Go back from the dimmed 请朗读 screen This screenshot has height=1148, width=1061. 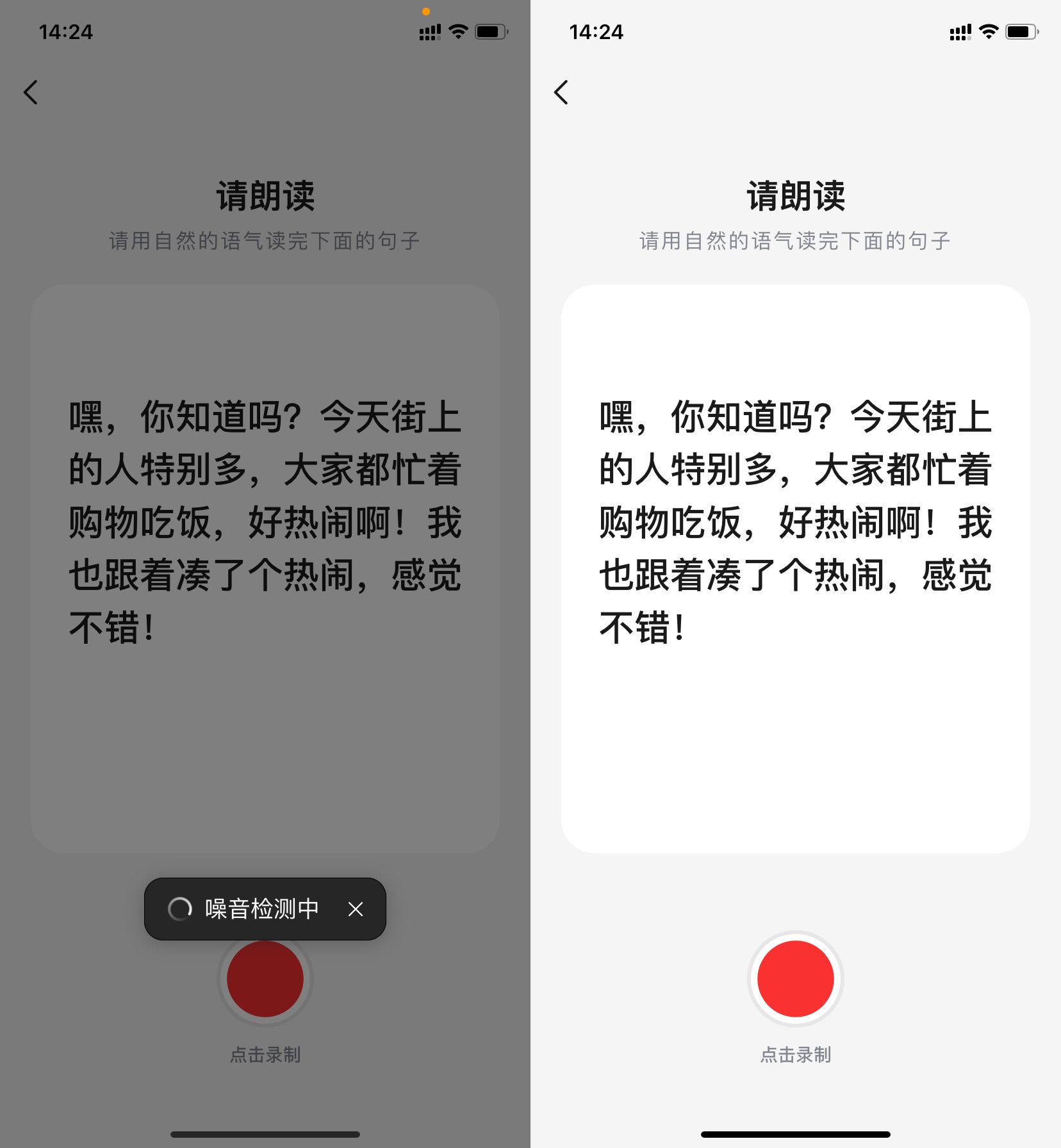(x=31, y=92)
